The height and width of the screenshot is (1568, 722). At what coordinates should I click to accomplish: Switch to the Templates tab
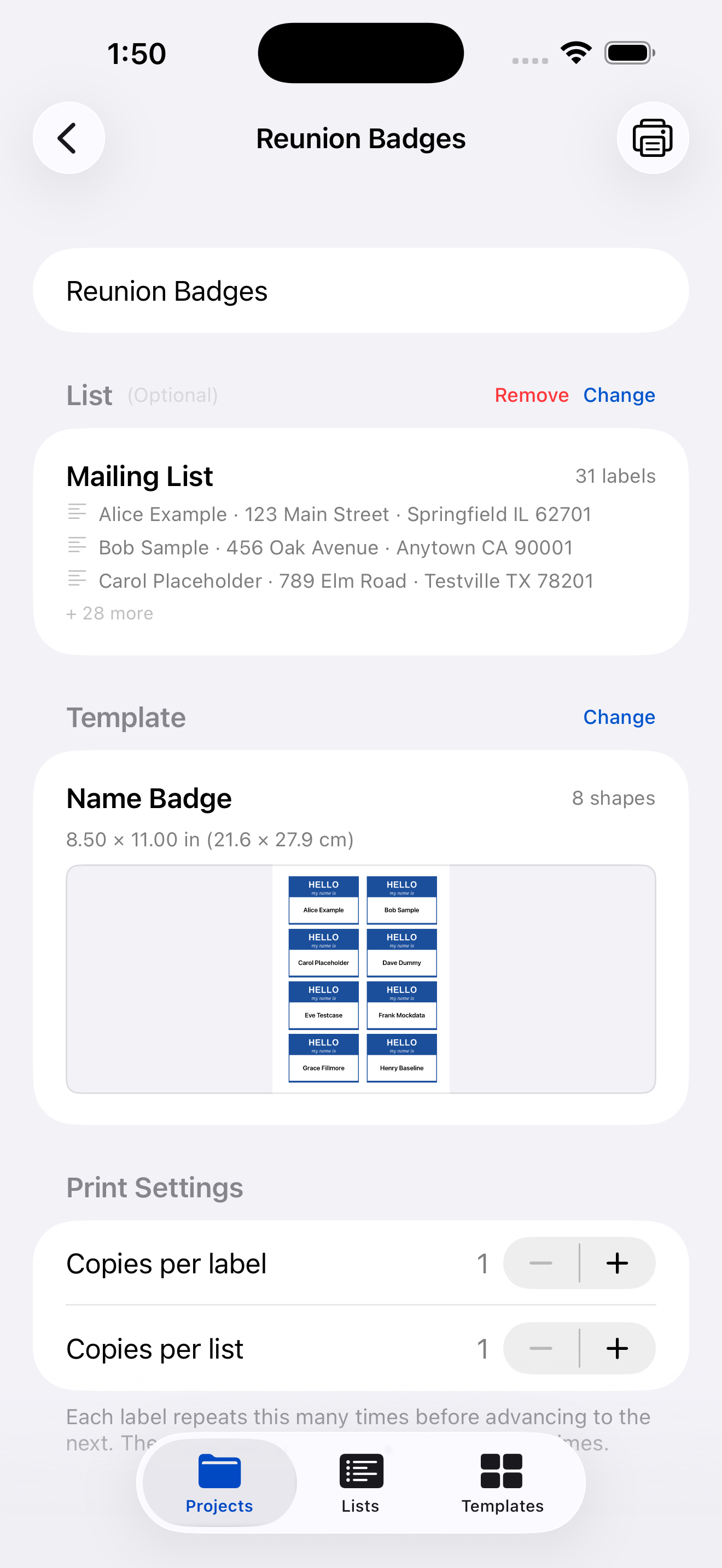point(502,1483)
